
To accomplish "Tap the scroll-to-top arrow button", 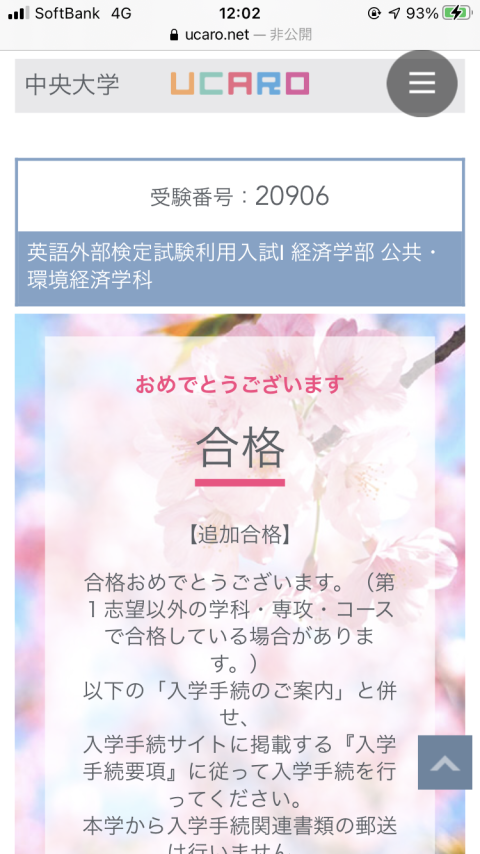I will [x=445, y=762].
